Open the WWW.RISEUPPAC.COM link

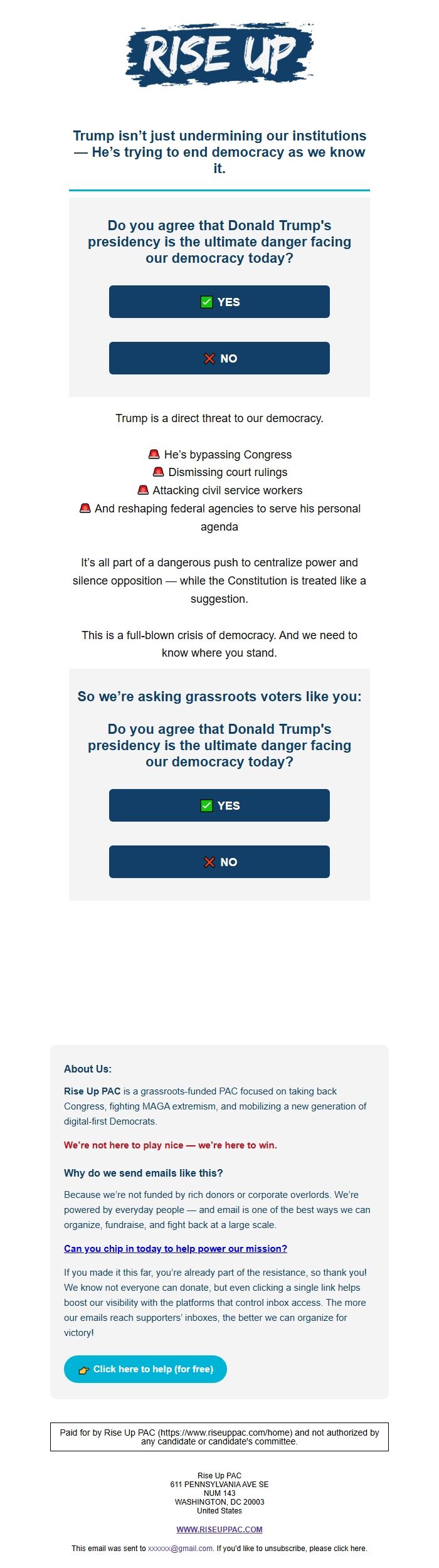pyautogui.click(x=219, y=1529)
